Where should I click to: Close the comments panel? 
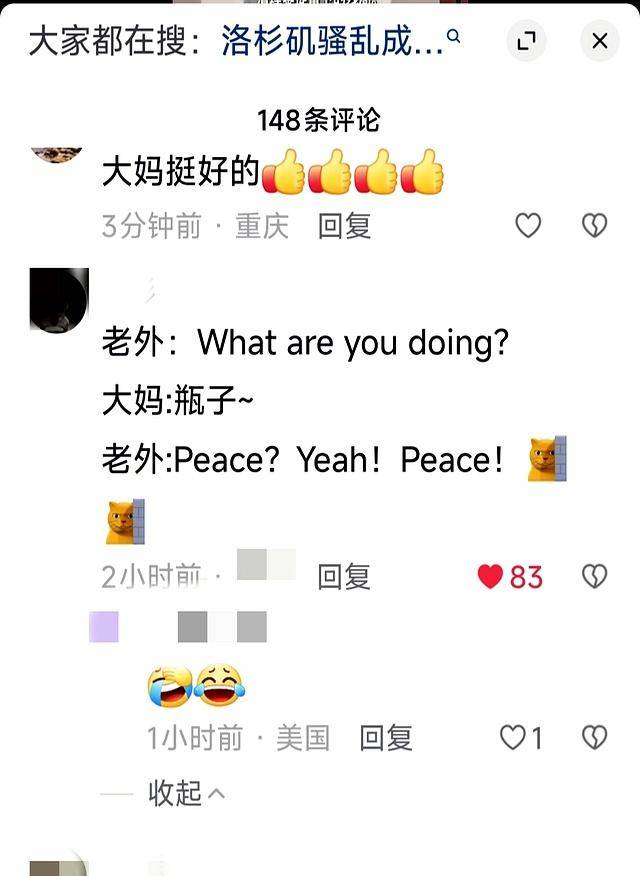point(600,41)
